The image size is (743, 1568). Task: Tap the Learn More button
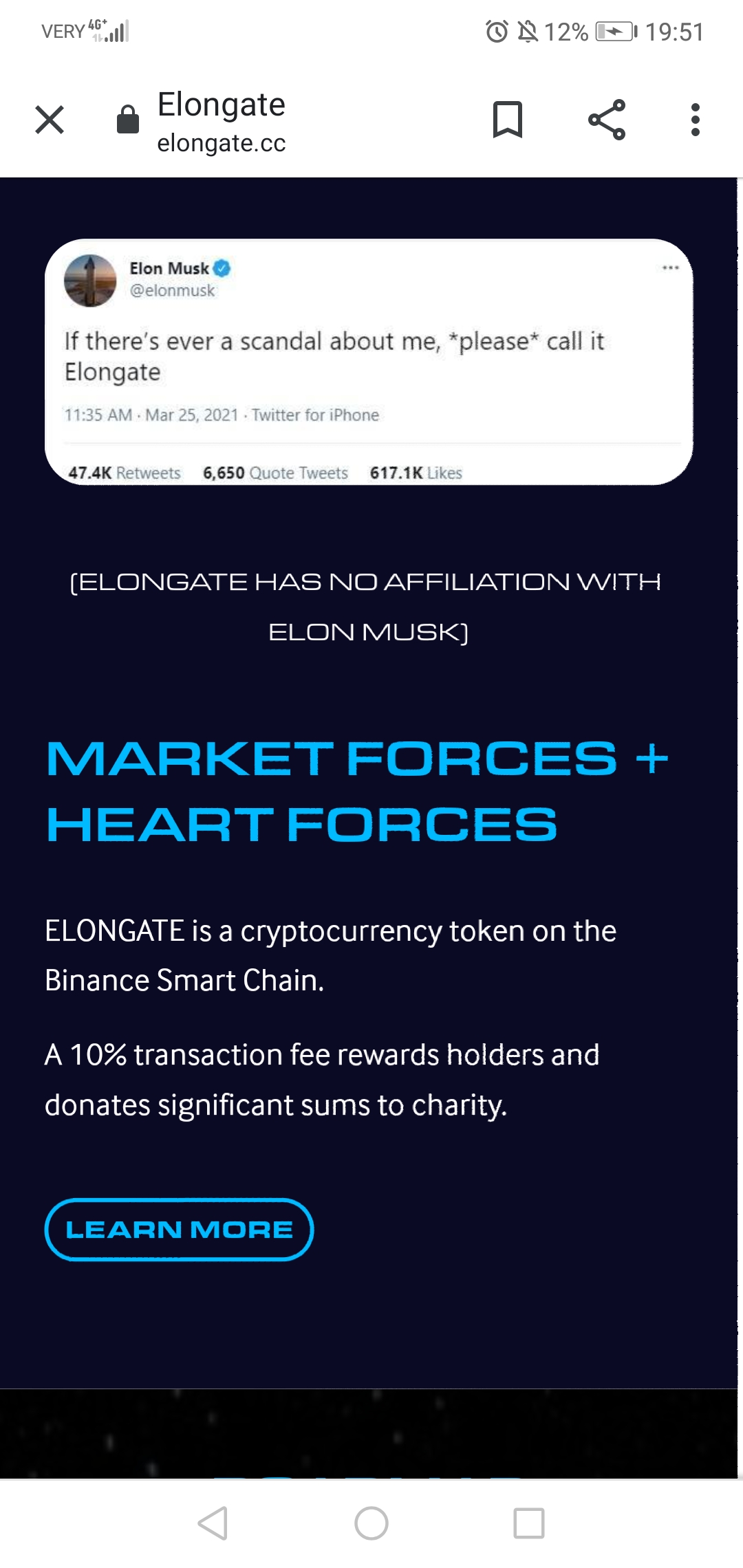(179, 1229)
